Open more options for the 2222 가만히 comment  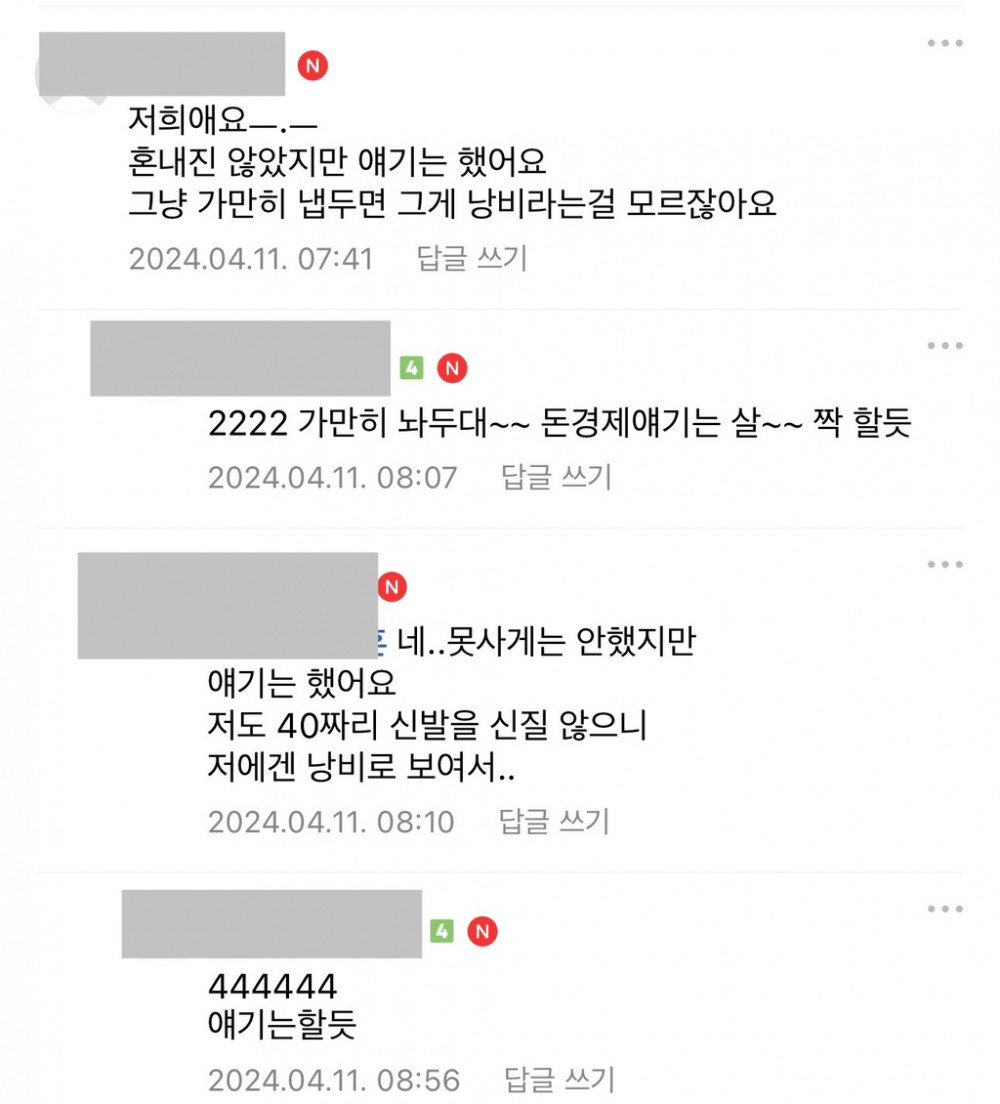944,346
